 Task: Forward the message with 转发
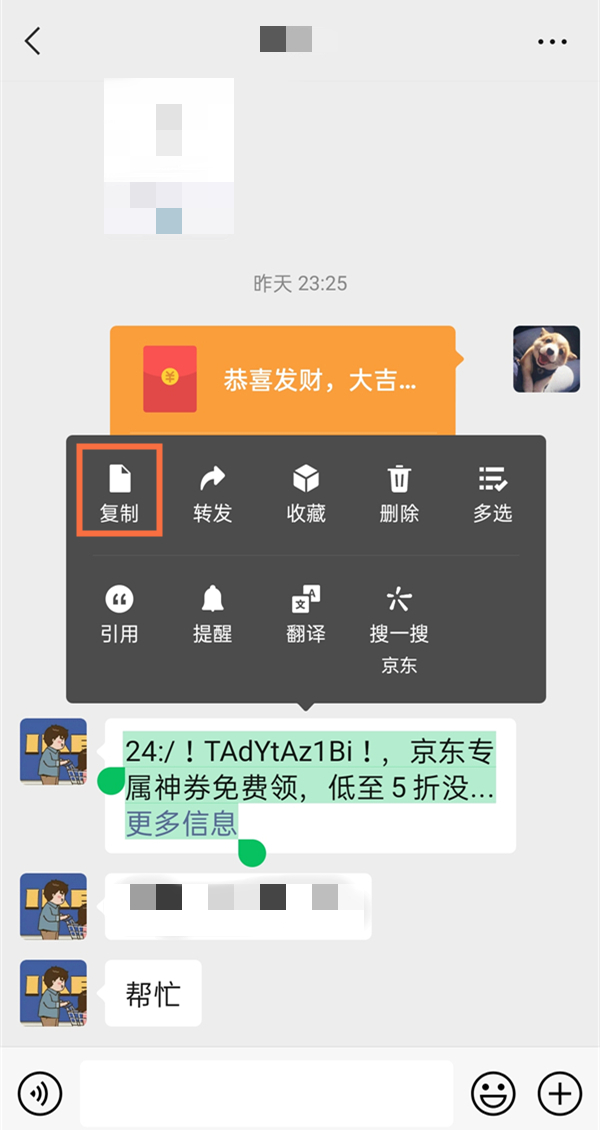tap(212, 493)
